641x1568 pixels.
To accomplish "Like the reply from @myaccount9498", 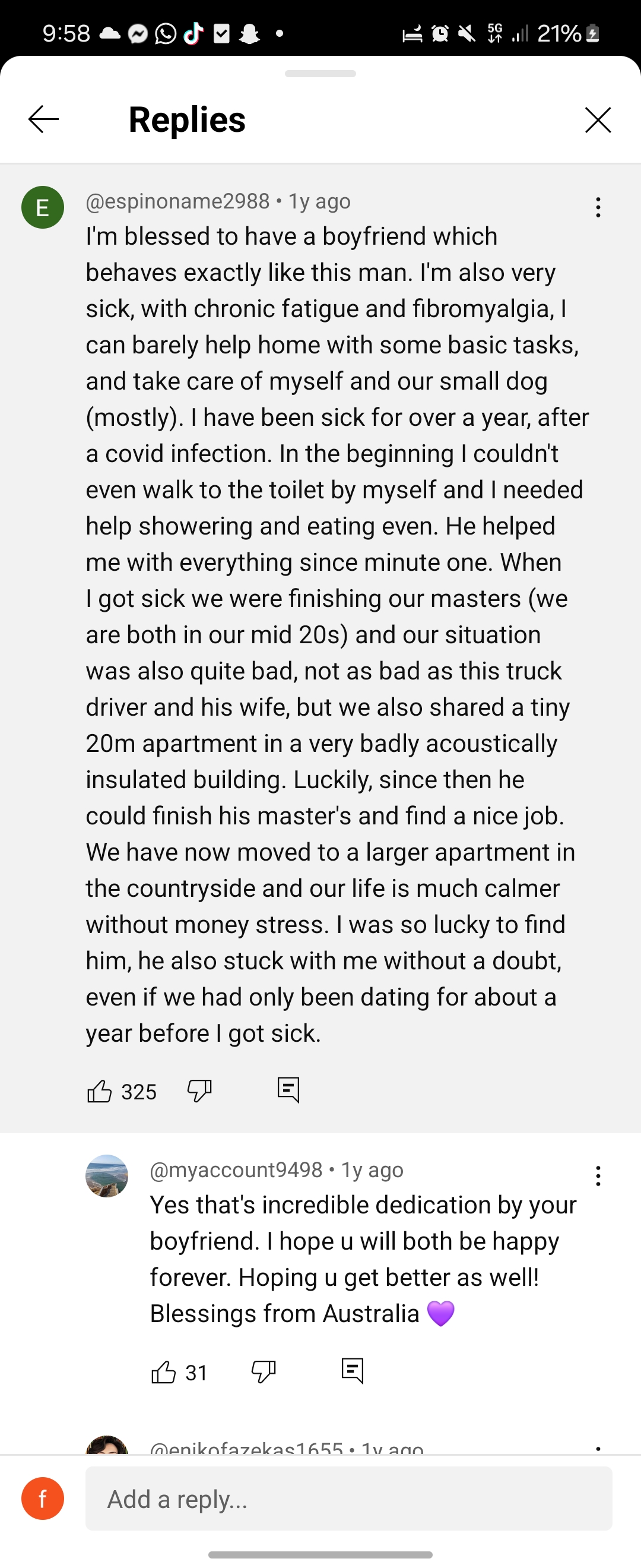I will tap(164, 1372).
